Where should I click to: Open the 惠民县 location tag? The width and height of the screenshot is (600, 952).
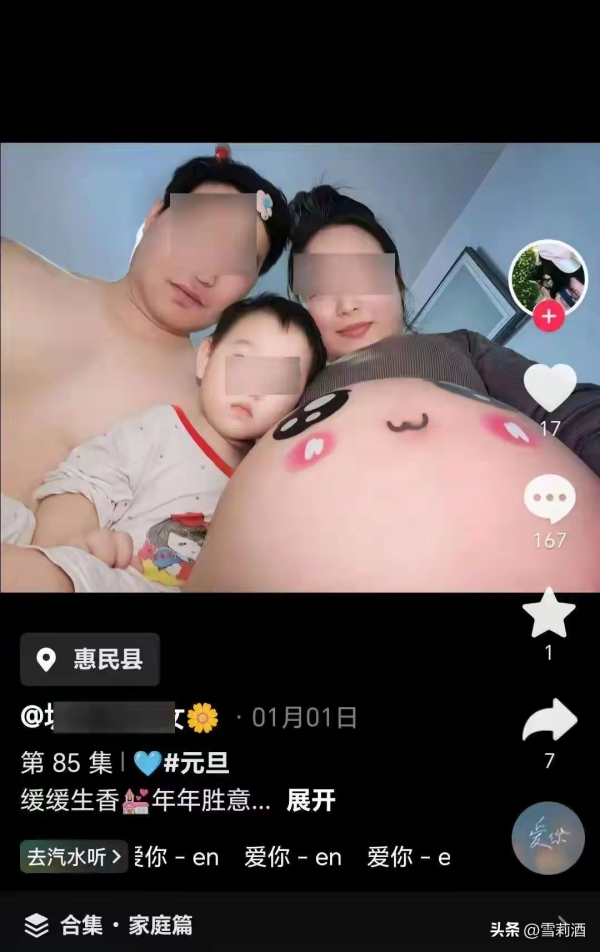(90, 659)
